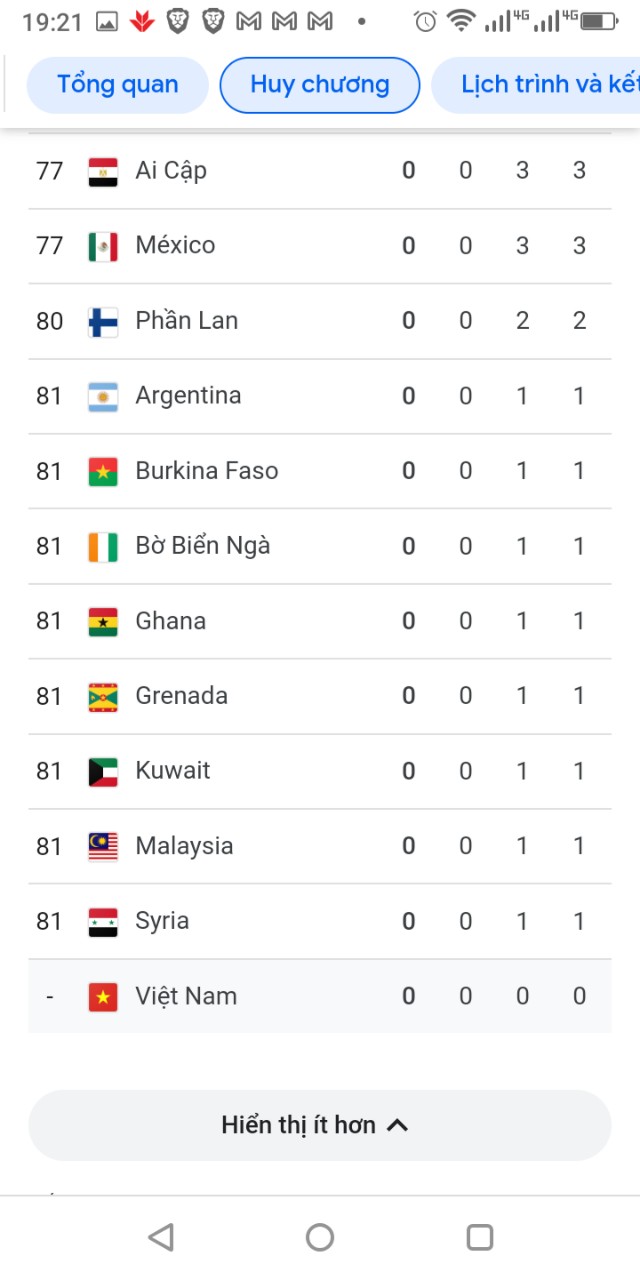640x1280 pixels.
Task: Select the Huy chương tab
Action: tap(319, 85)
